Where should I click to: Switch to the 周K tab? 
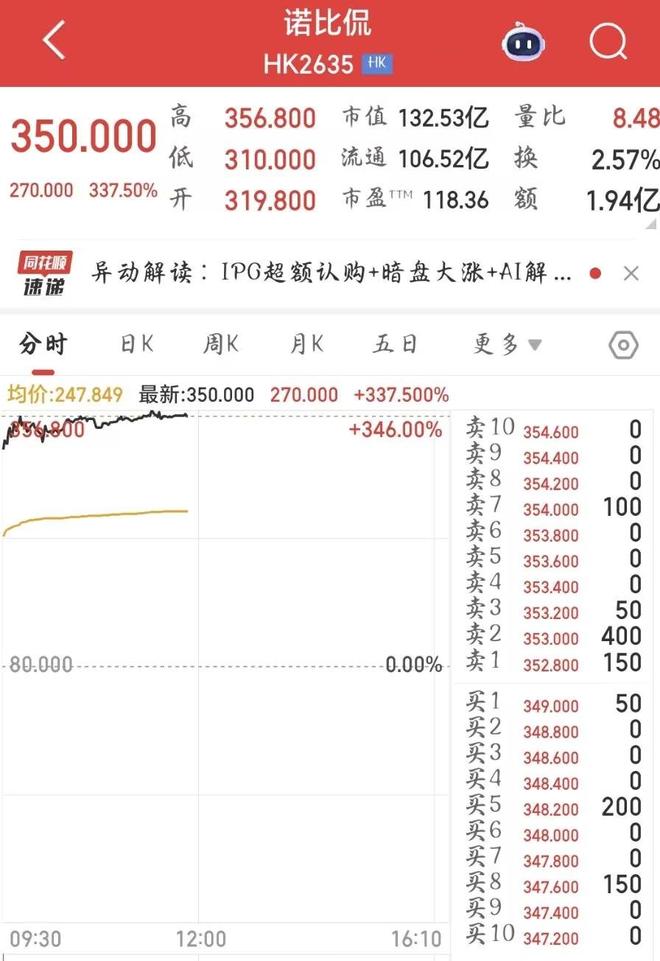click(x=221, y=345)
